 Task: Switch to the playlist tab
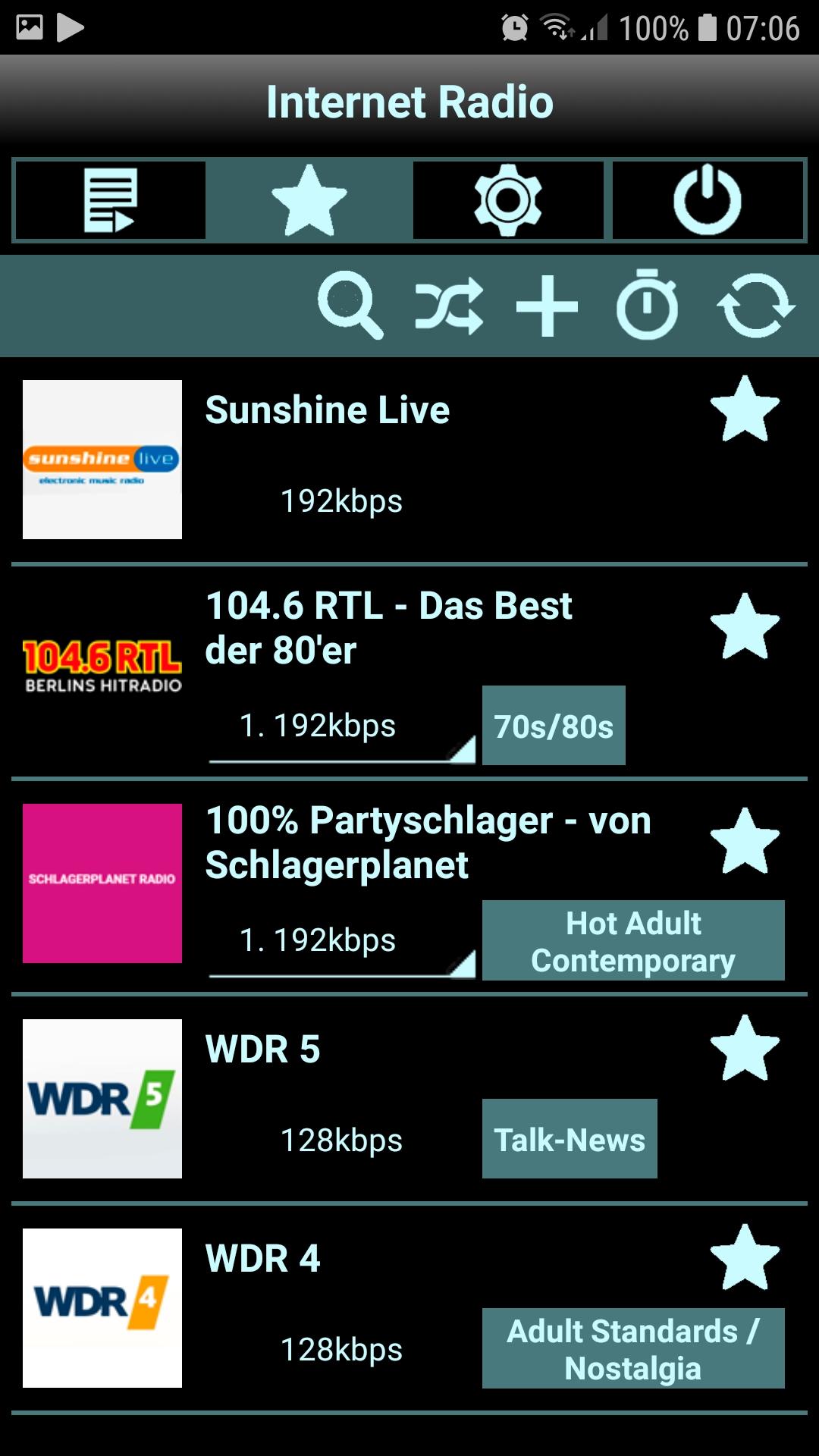click(110, 200)
